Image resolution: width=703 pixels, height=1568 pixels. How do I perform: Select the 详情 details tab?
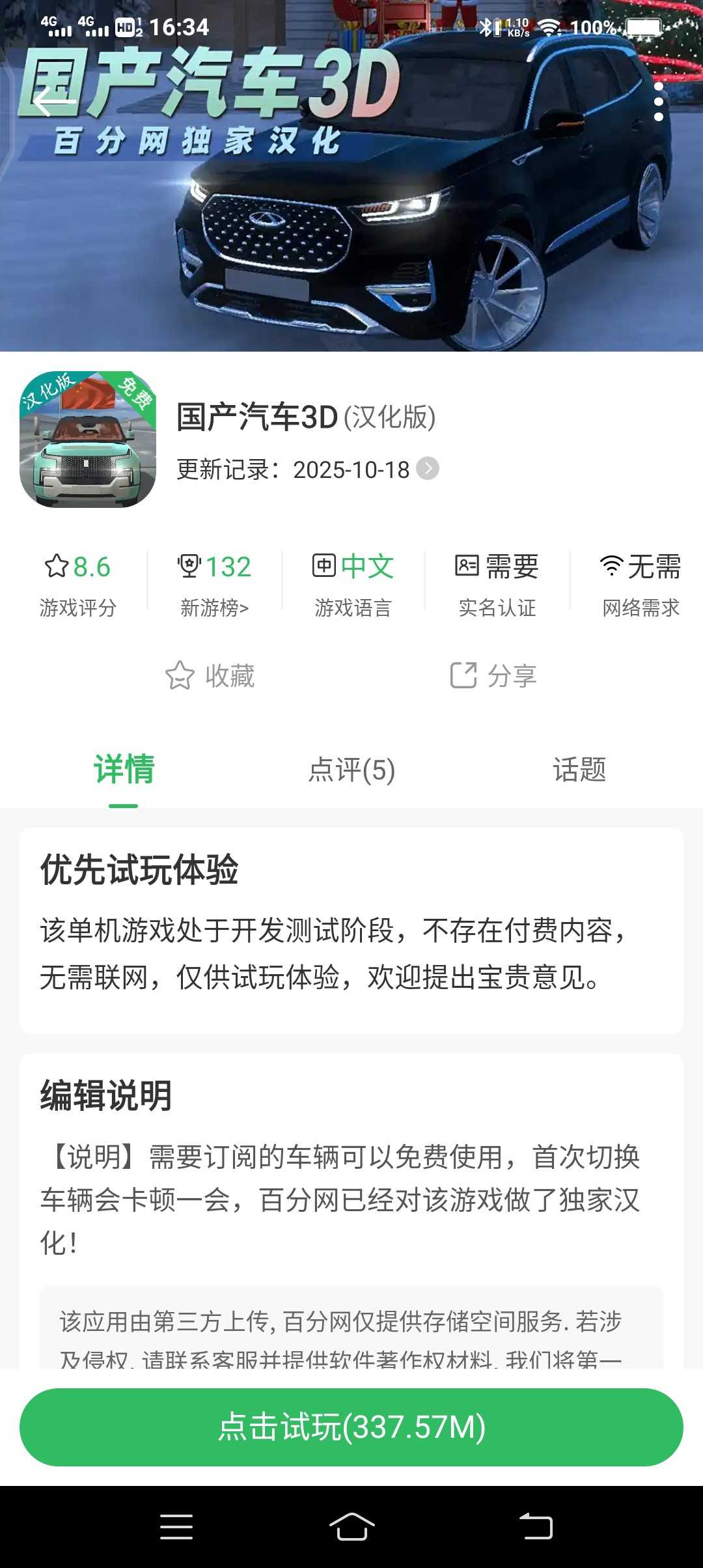pyautogui.click(x=124, y=770)
